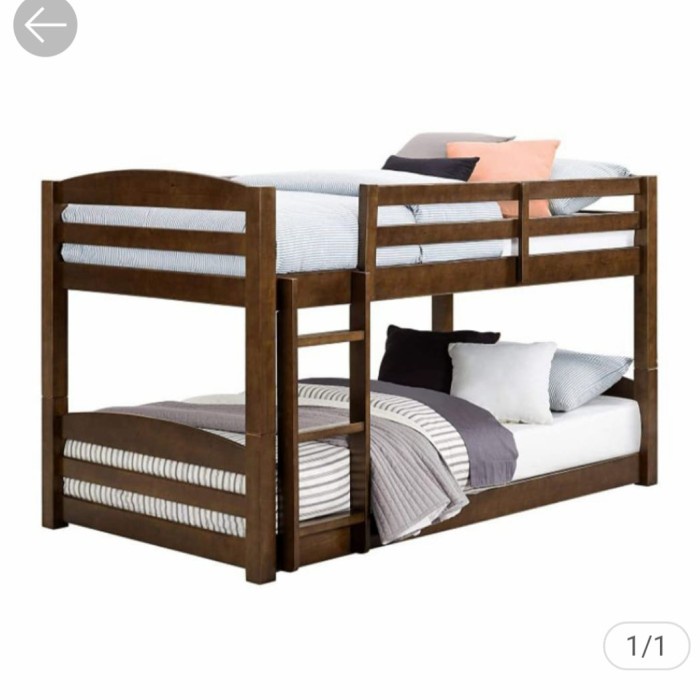Tap the back arrow to exit image viewer
Viewport: 700px width, 700px height.
45,26
